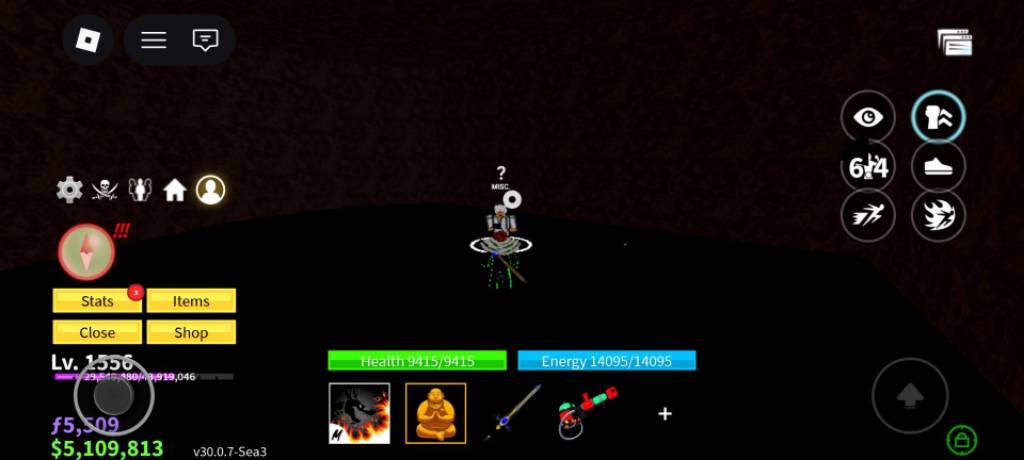Open the Roblox chat window
Screen dimensions: 1024x460
click(205, 40)
